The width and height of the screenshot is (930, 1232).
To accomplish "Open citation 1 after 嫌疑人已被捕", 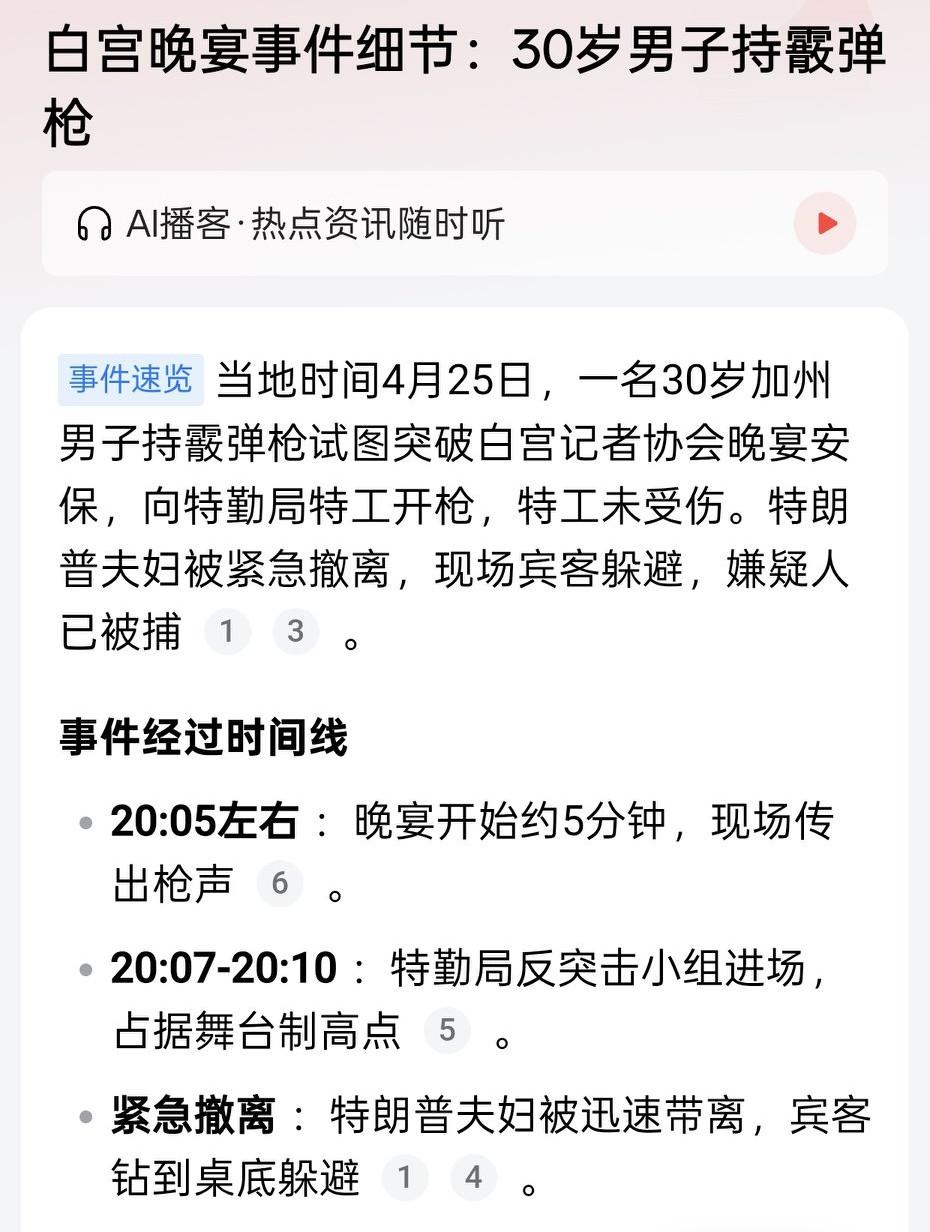I will pyautogui.click(x=228, y=631).
